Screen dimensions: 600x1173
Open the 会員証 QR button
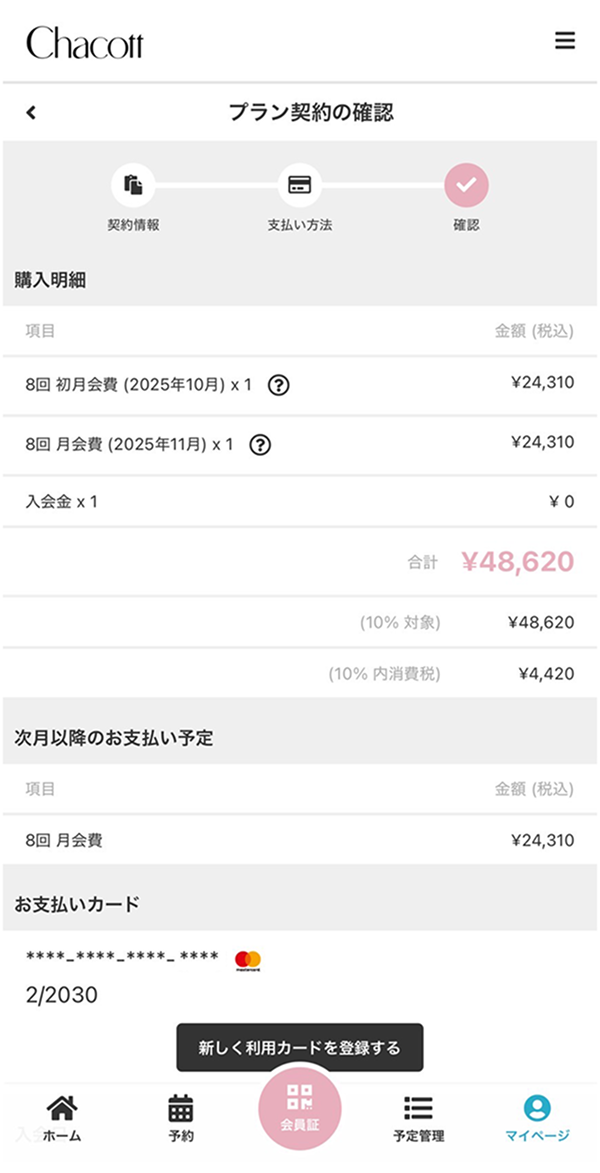pyautogui.click(x=300, y=1109)
